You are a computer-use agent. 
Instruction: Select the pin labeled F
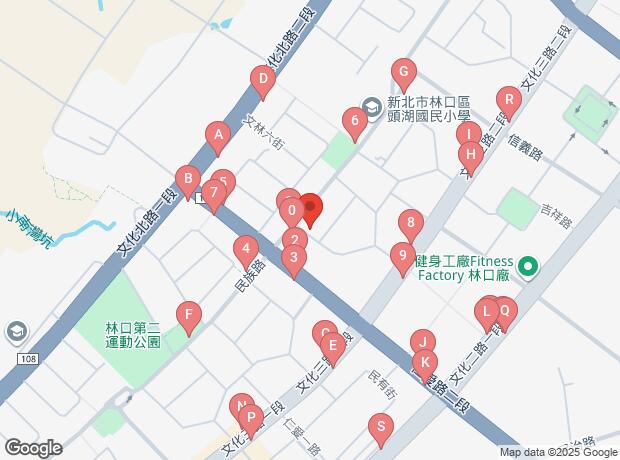(187, 316)
